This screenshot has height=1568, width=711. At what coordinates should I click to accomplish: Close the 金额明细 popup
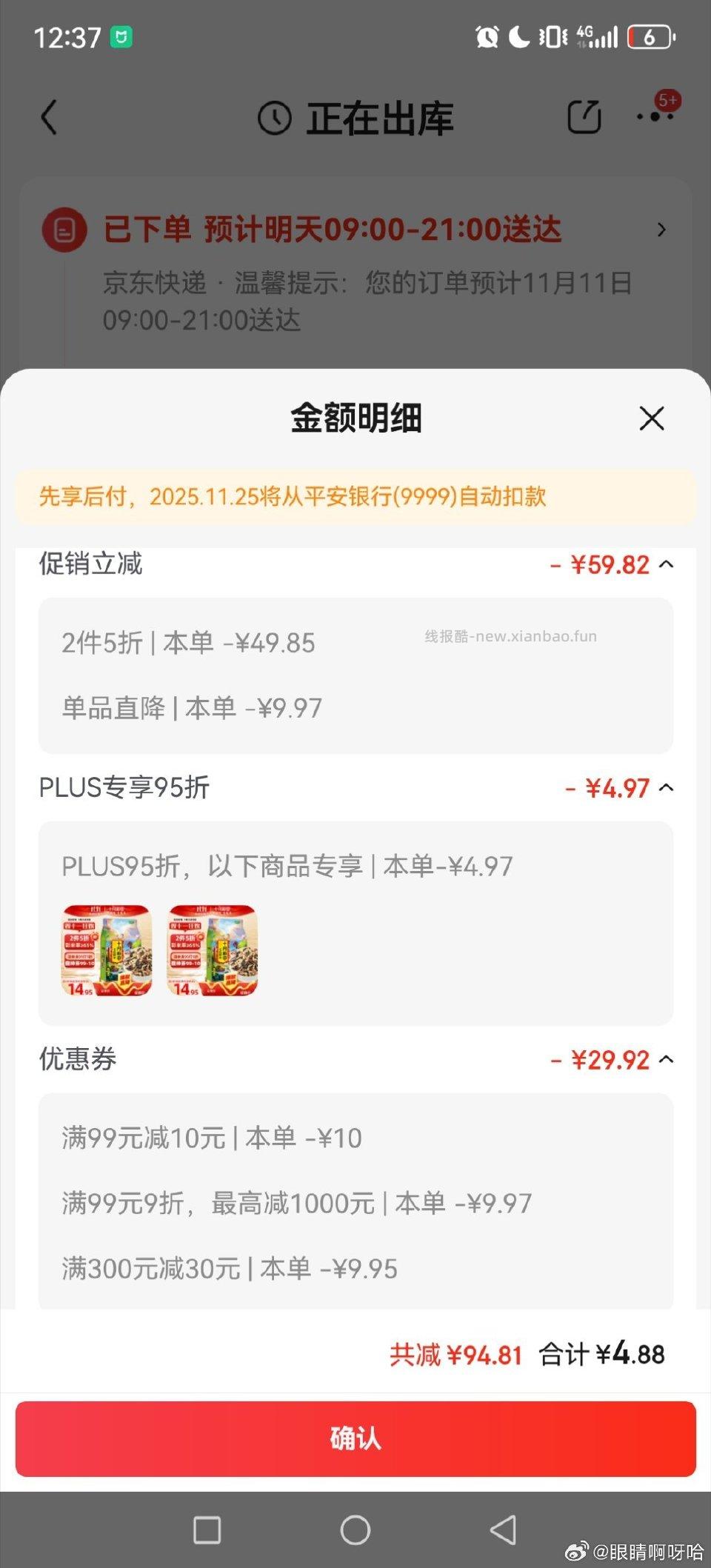coord(651,418)
